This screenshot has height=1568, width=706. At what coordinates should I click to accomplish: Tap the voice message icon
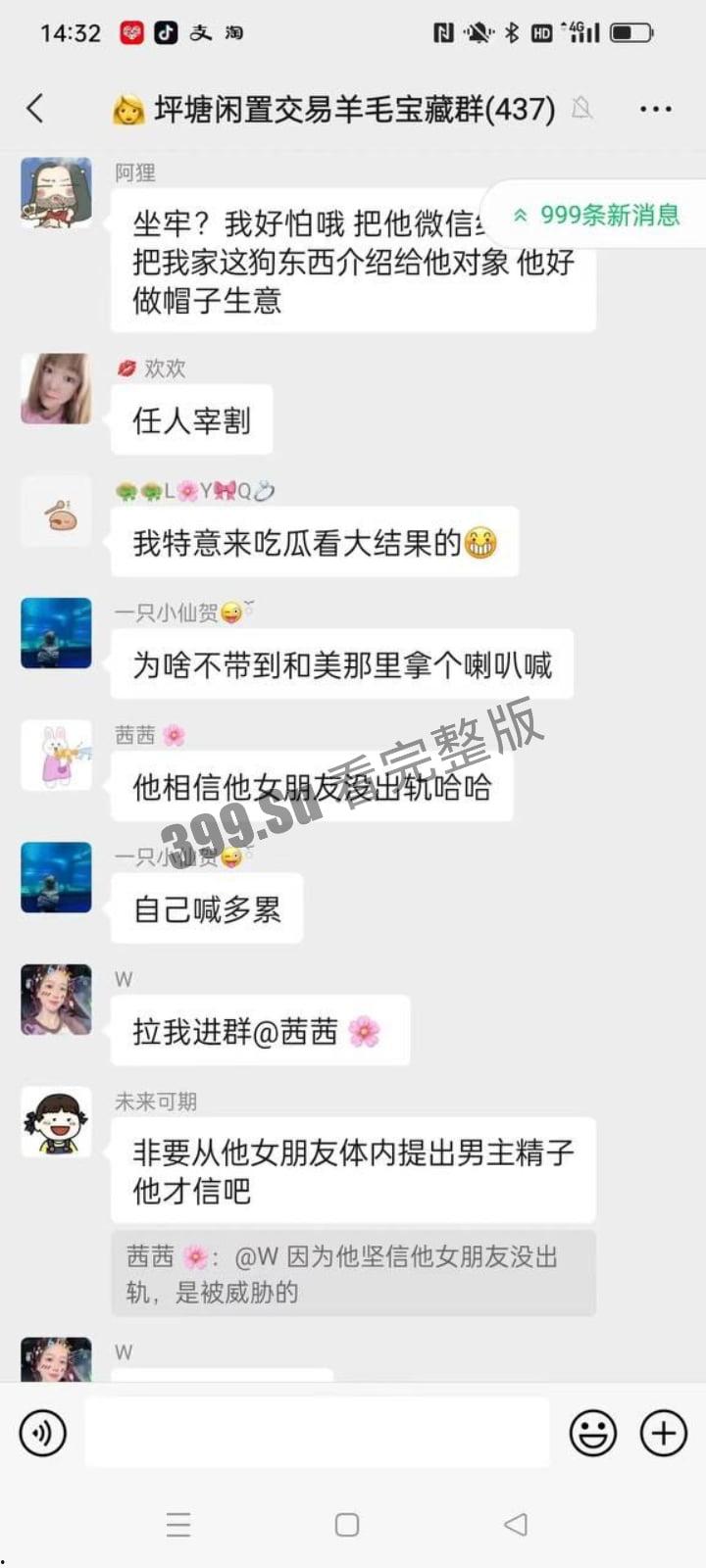(x=42, y=1432)
